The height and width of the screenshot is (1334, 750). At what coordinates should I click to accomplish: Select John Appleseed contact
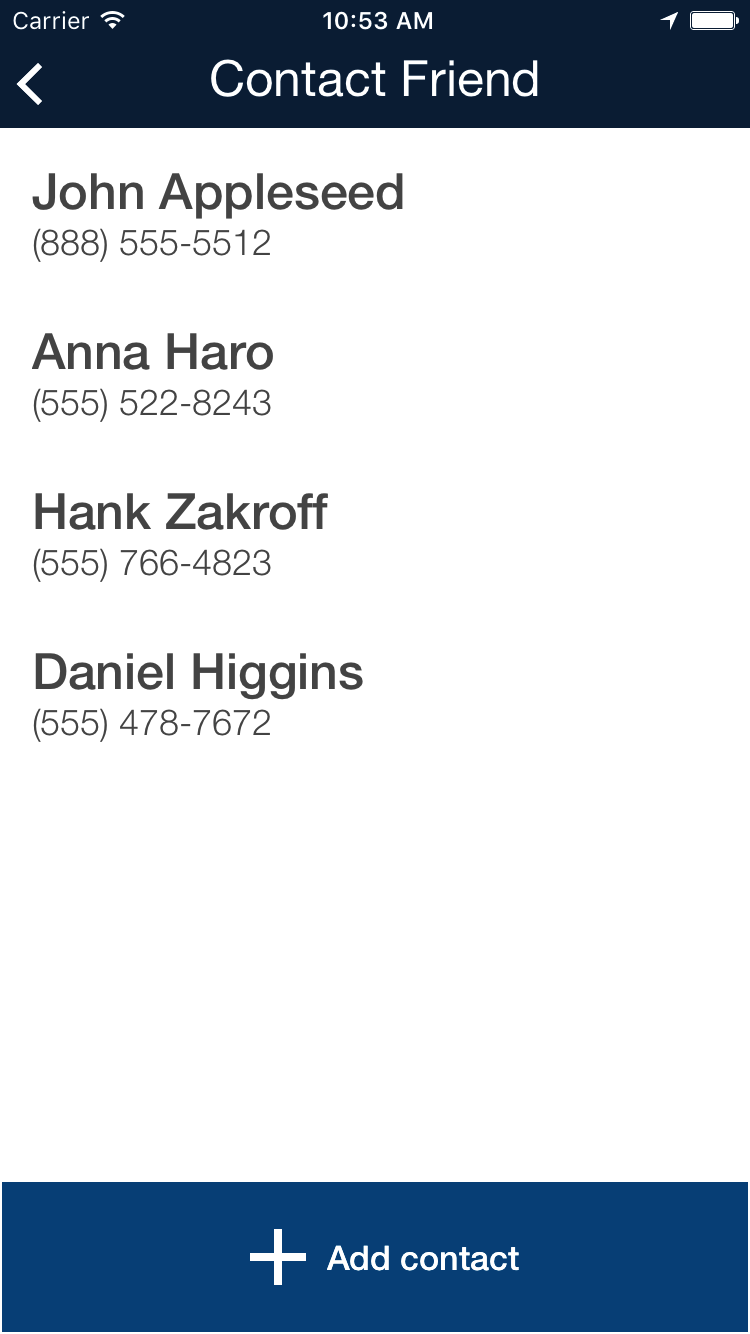coord(218,213)
